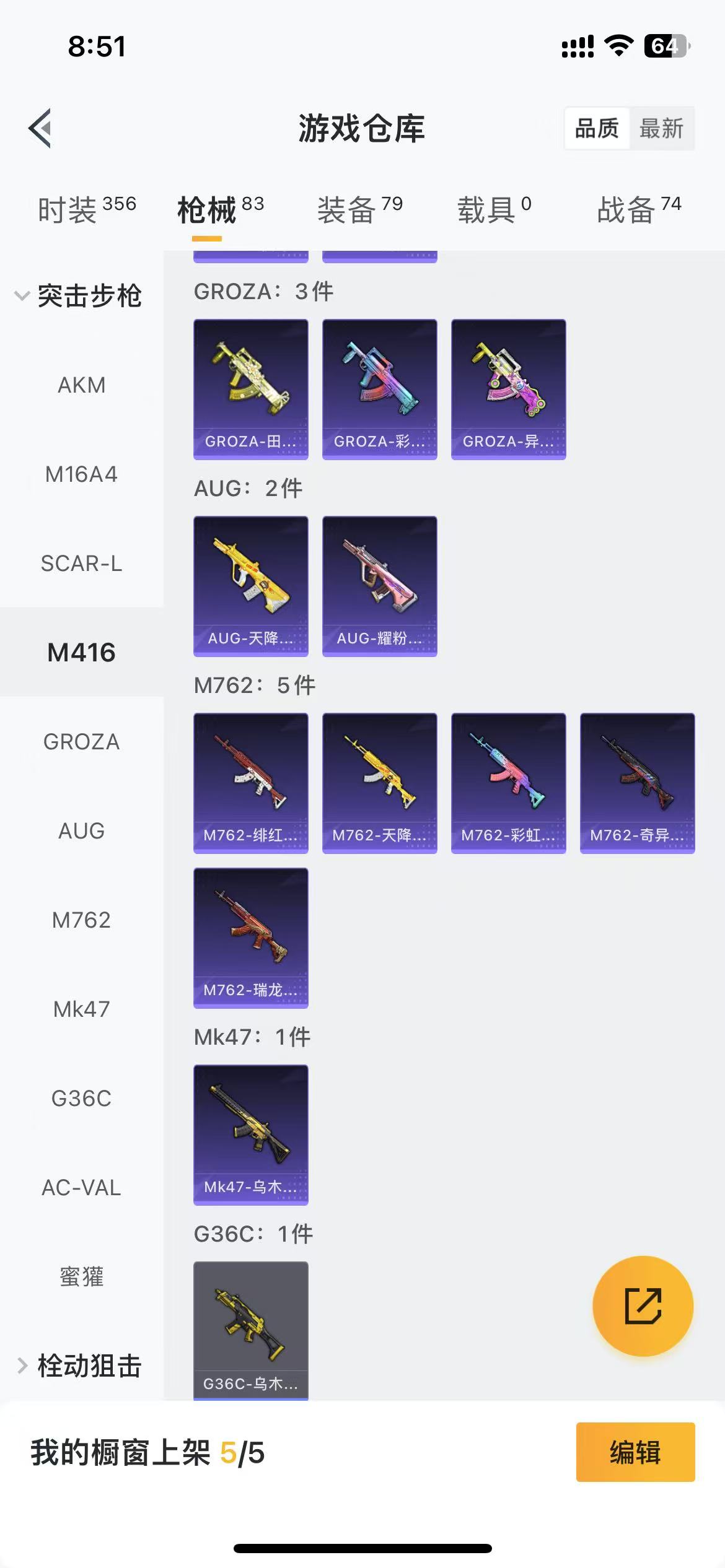Switch to the 装备 tab
This screenshot has height=1568, width=725.
[x=360, y=209]
